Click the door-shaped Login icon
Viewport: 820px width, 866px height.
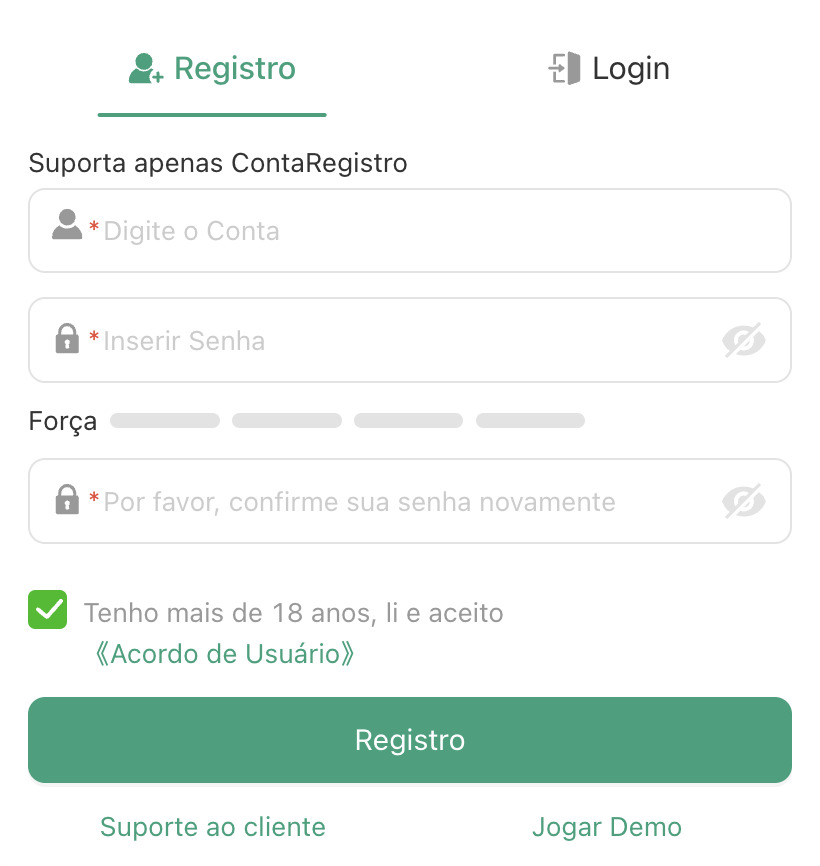[566, 68]
